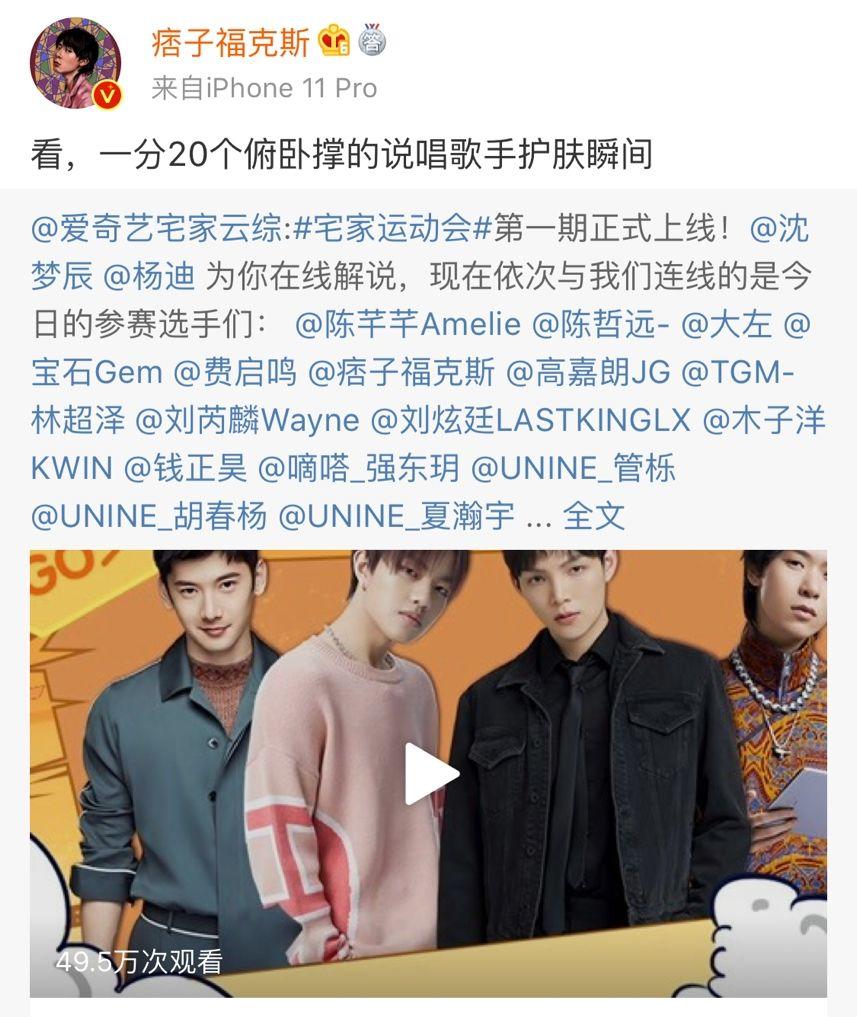The width and height of the screenshot is (857, 1017).
Task: Expand full post text via 全文
Action: (594, 516)
